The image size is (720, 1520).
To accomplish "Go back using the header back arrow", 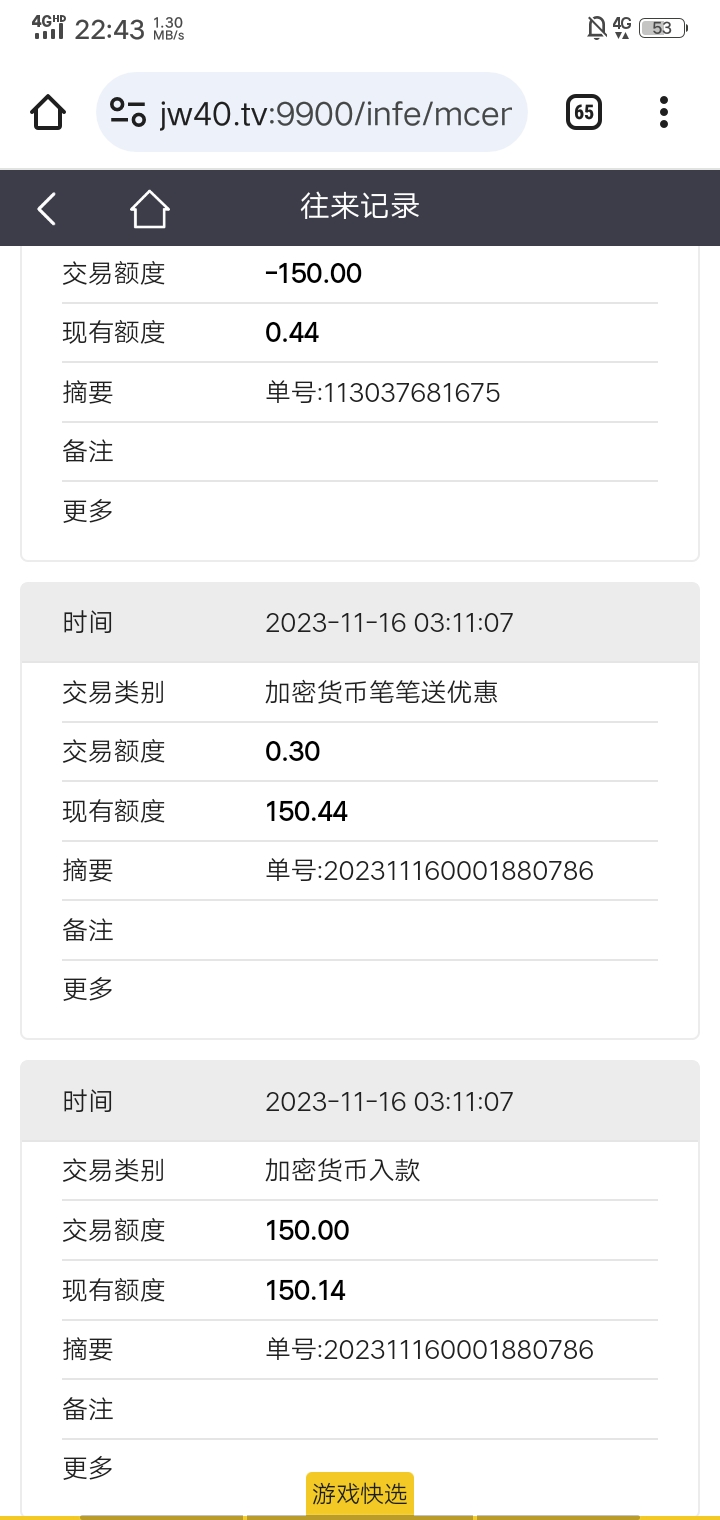I will [x=46, y=208].
